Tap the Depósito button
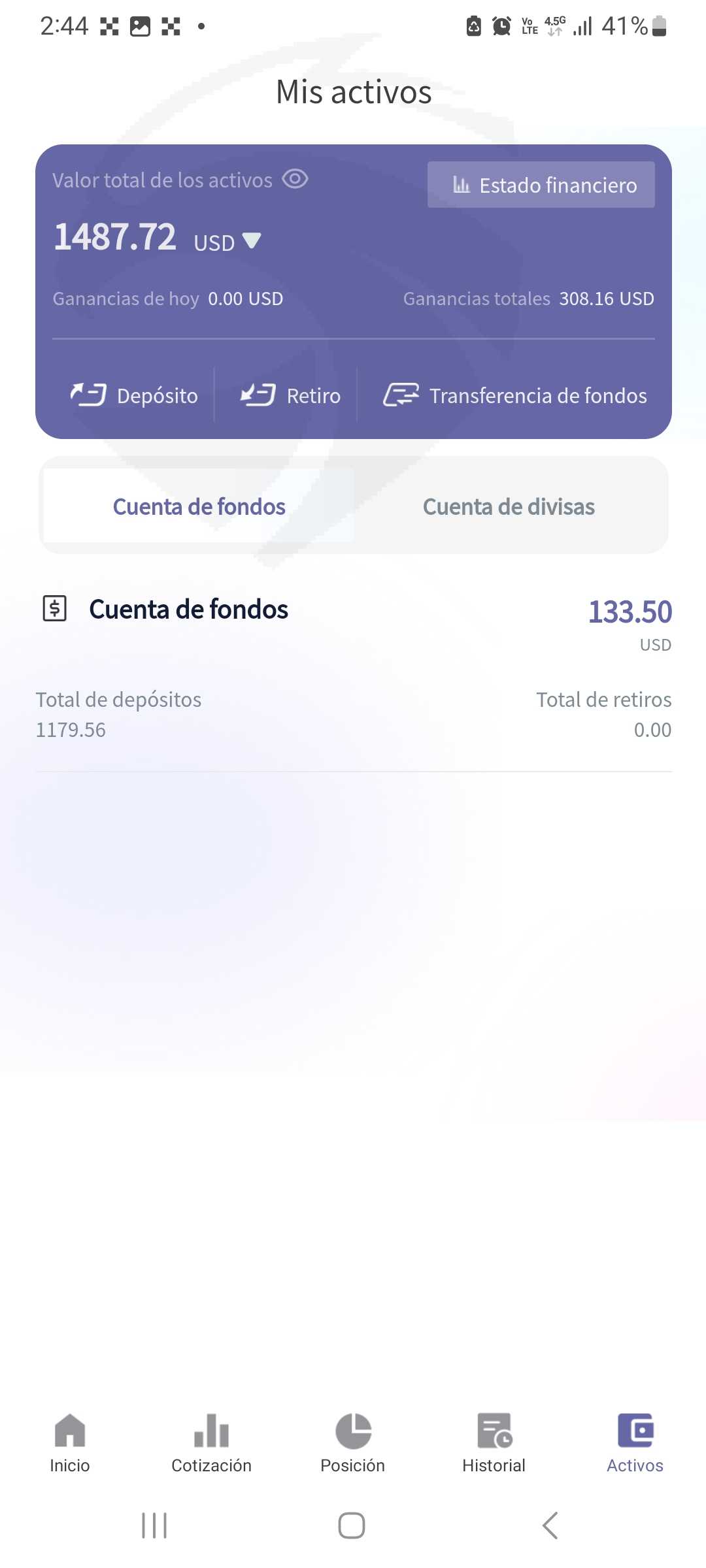The height and width of the screenshot is (1568, 706). 135,395
